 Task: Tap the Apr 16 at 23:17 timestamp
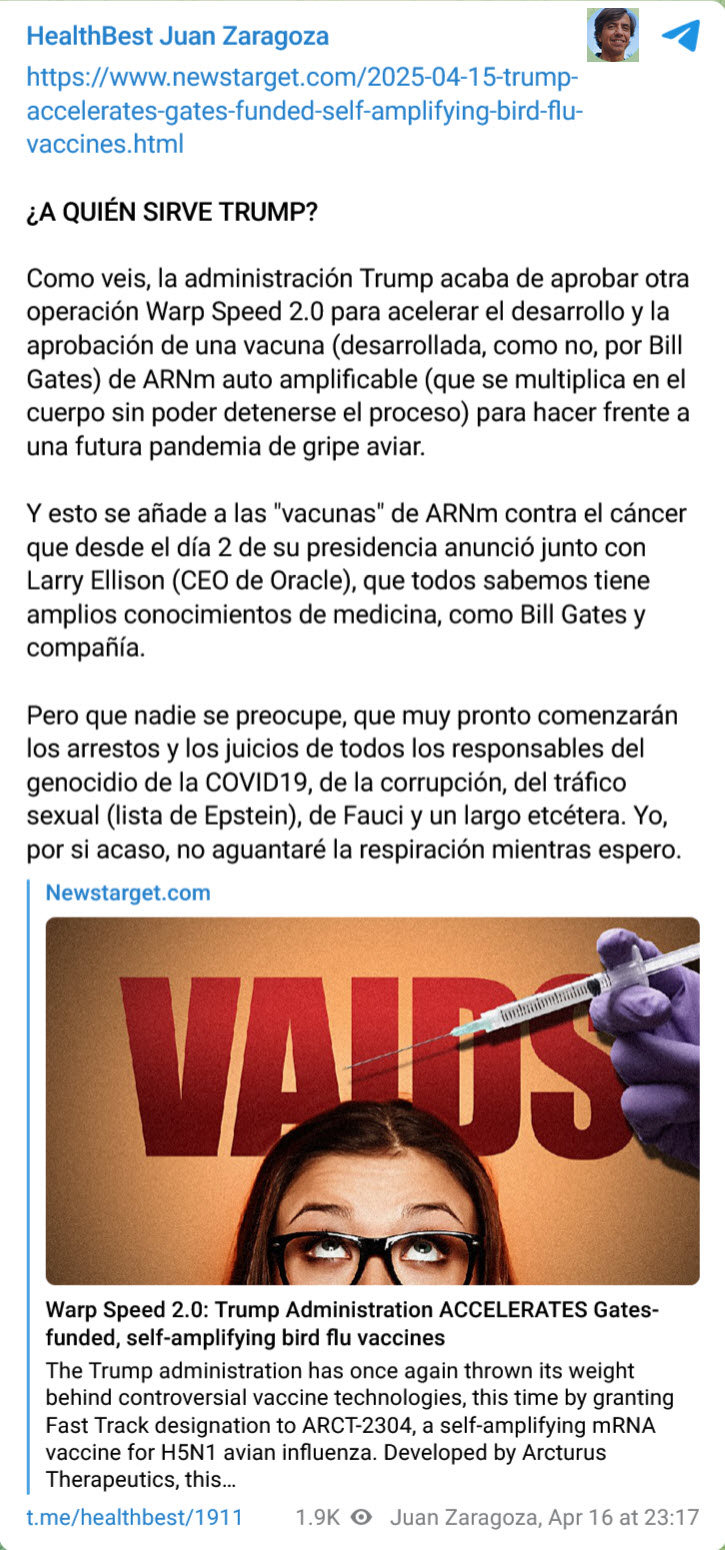pyautogui.click(x=628, y=1517)
